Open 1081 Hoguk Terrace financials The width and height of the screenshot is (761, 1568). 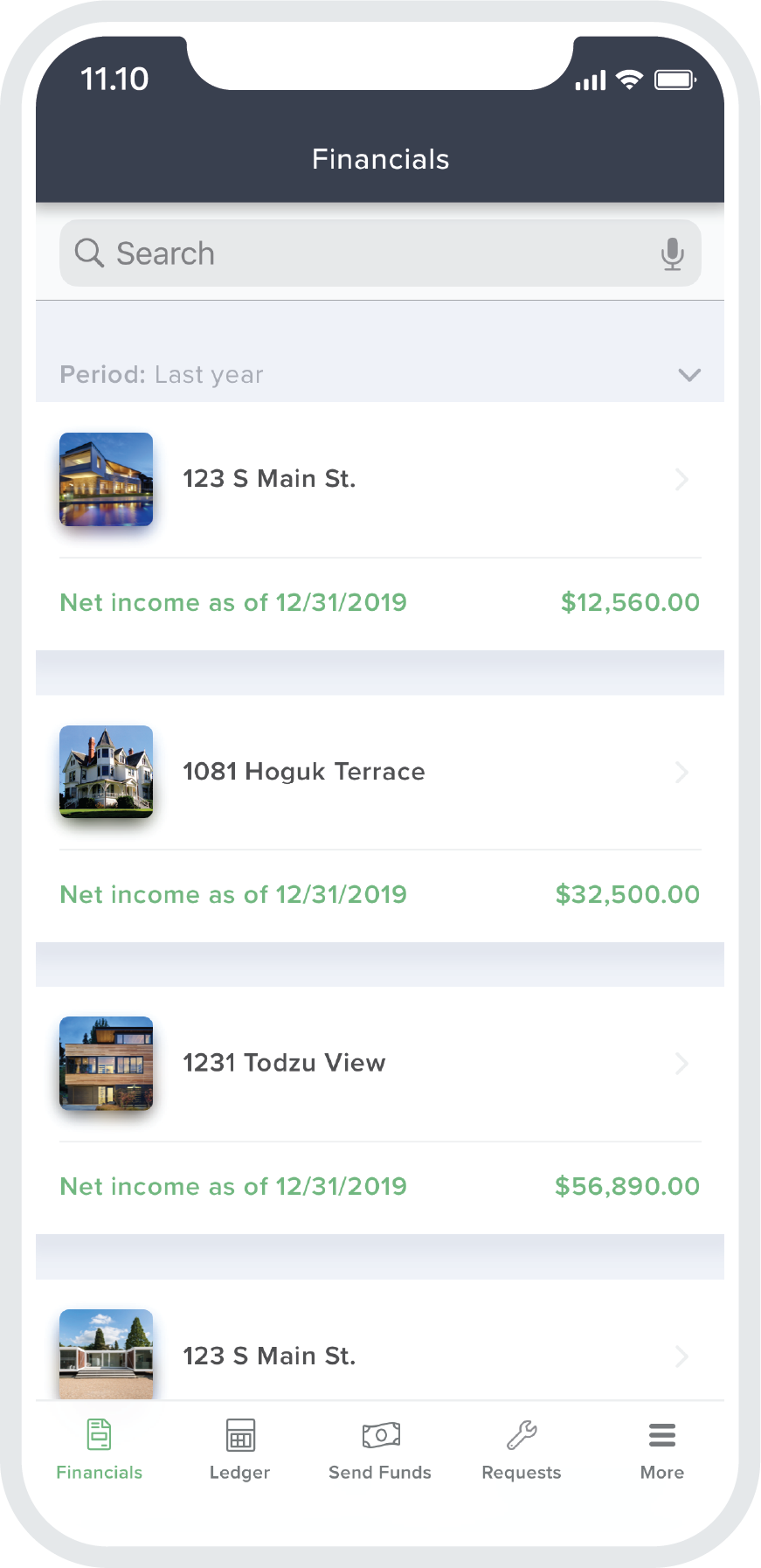tap(380, 772)
